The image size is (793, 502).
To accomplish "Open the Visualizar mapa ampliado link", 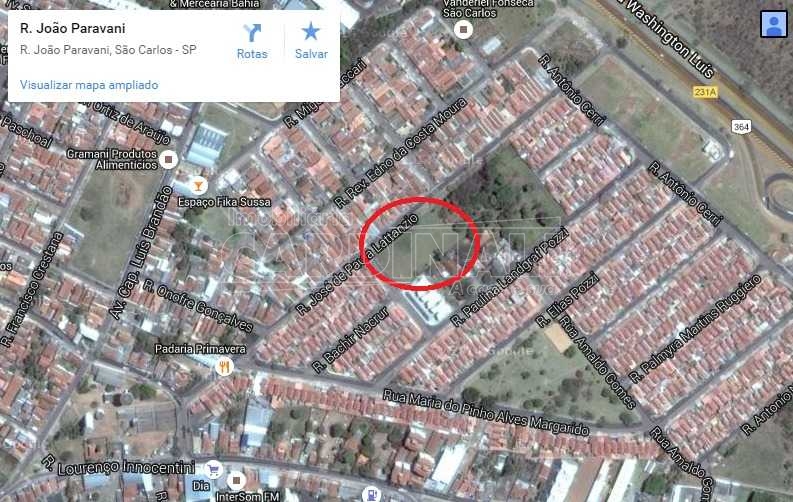I will [x=89, y=85].
